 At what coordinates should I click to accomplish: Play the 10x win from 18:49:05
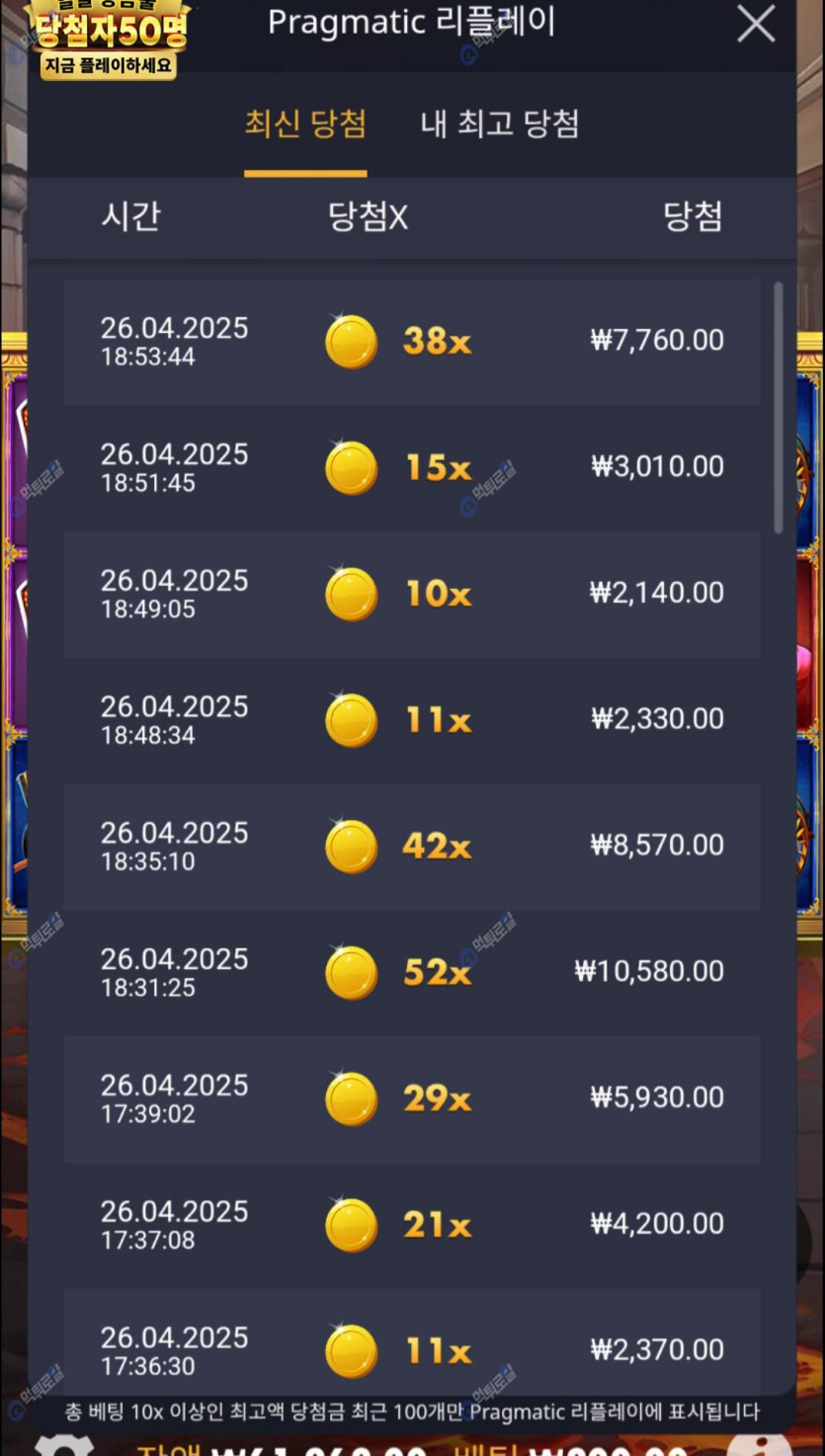[411, 594]
